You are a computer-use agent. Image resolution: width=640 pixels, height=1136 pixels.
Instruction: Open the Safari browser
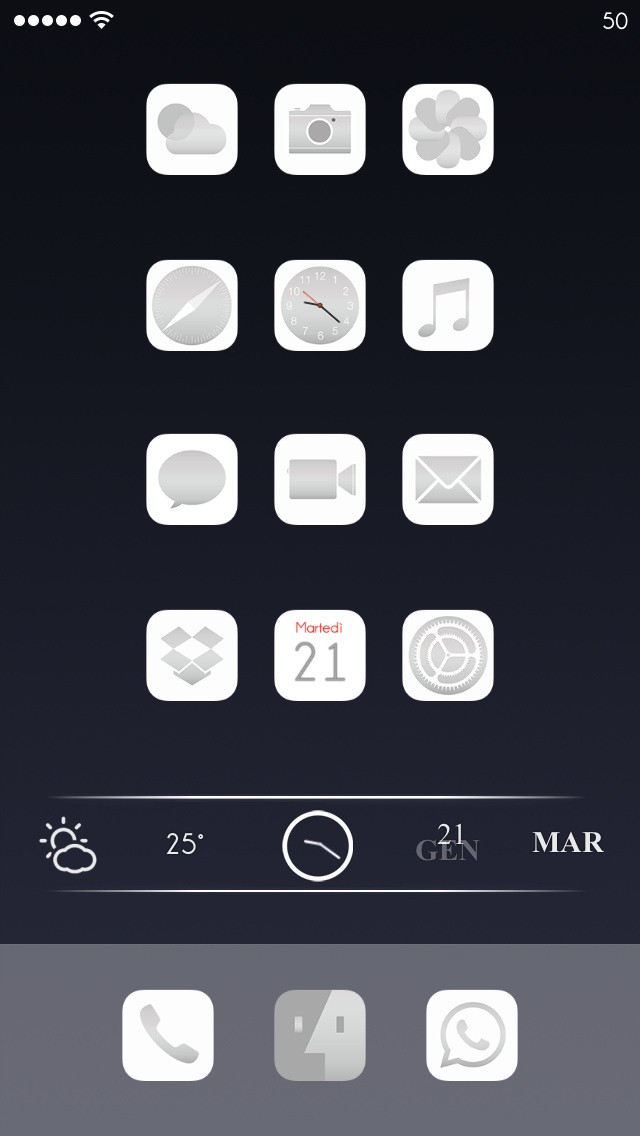click(192, 305)
